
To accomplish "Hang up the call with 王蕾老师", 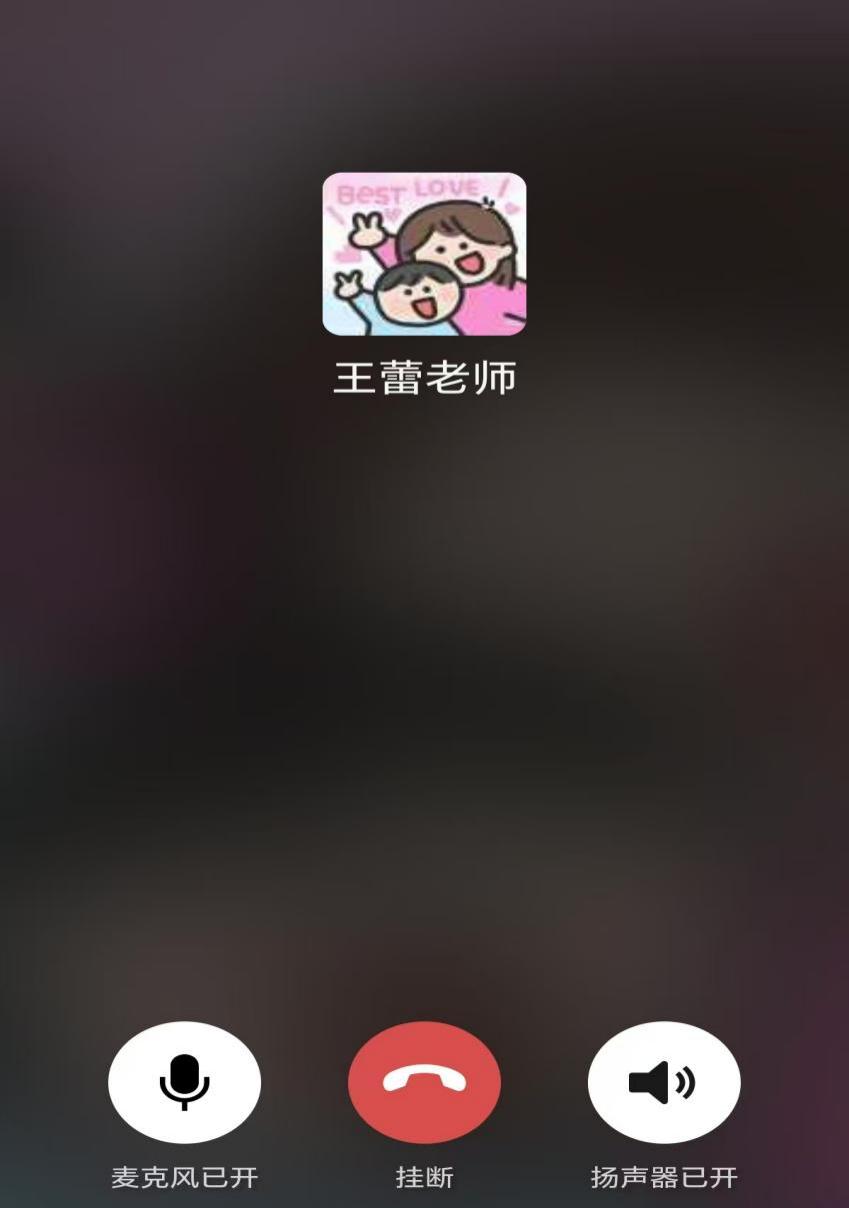I will click(x=424, y=1082).
